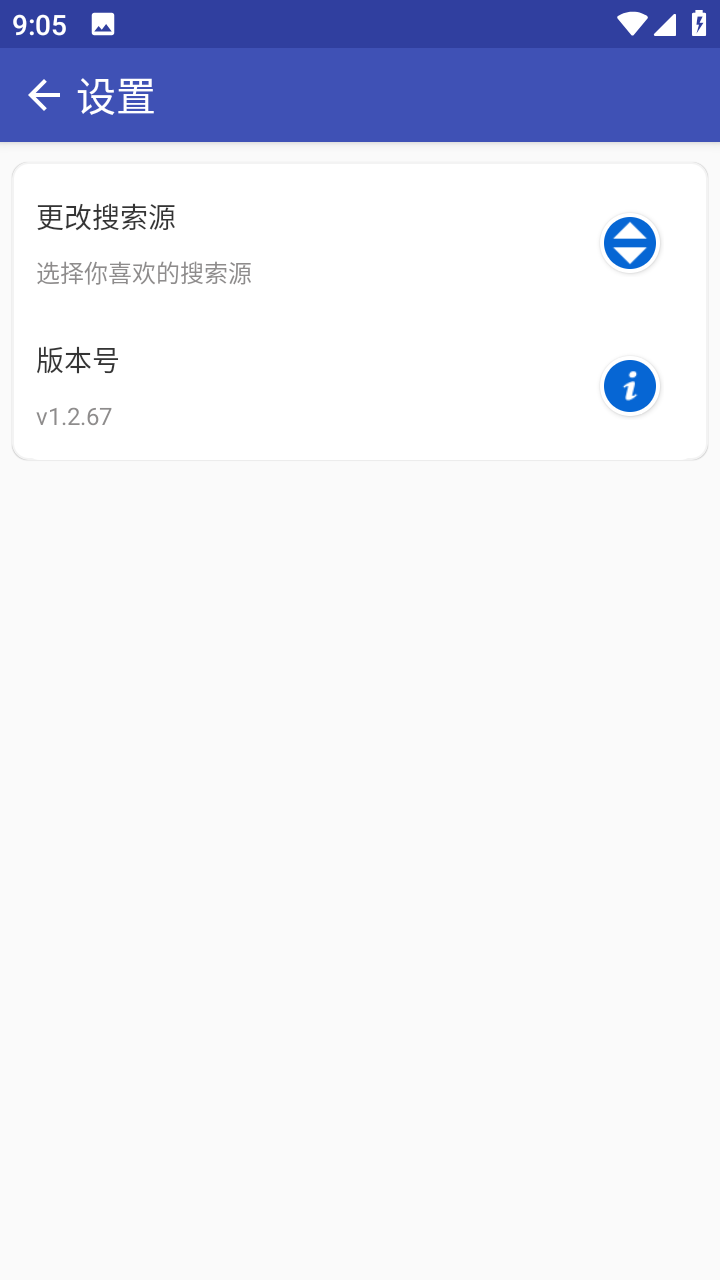The width and height of the screenshot is (720, 1280).
Task: Tap the 版本号 setting entry
Action: (300, 385)
